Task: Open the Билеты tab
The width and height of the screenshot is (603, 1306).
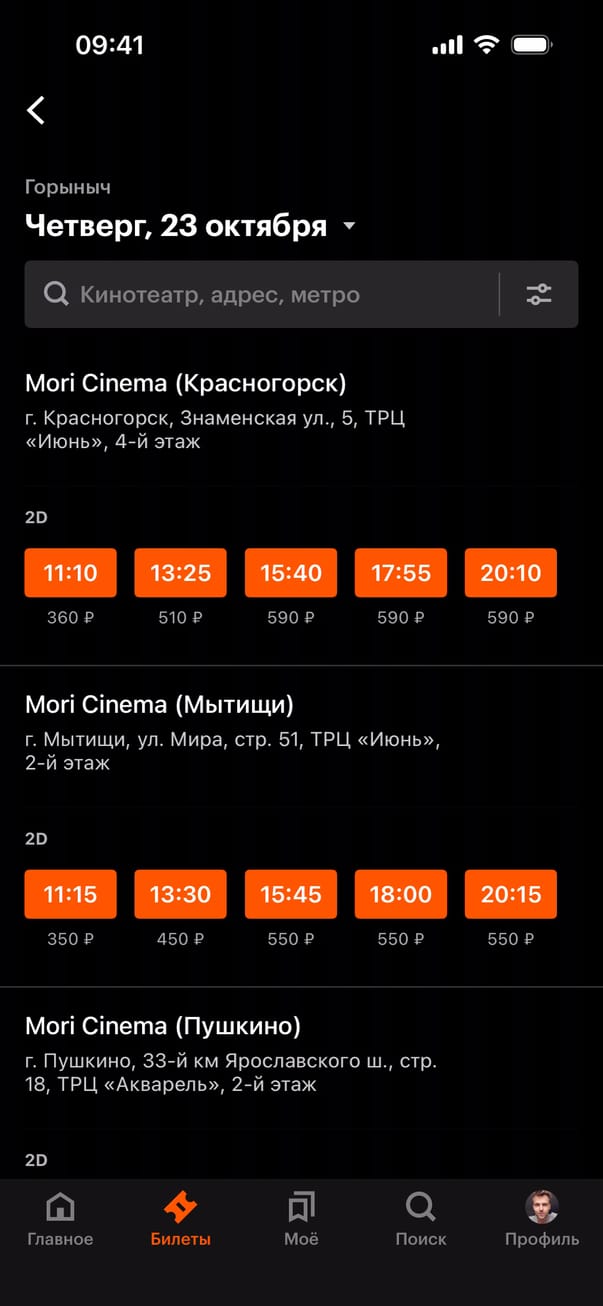Action: click(181, 1220)
